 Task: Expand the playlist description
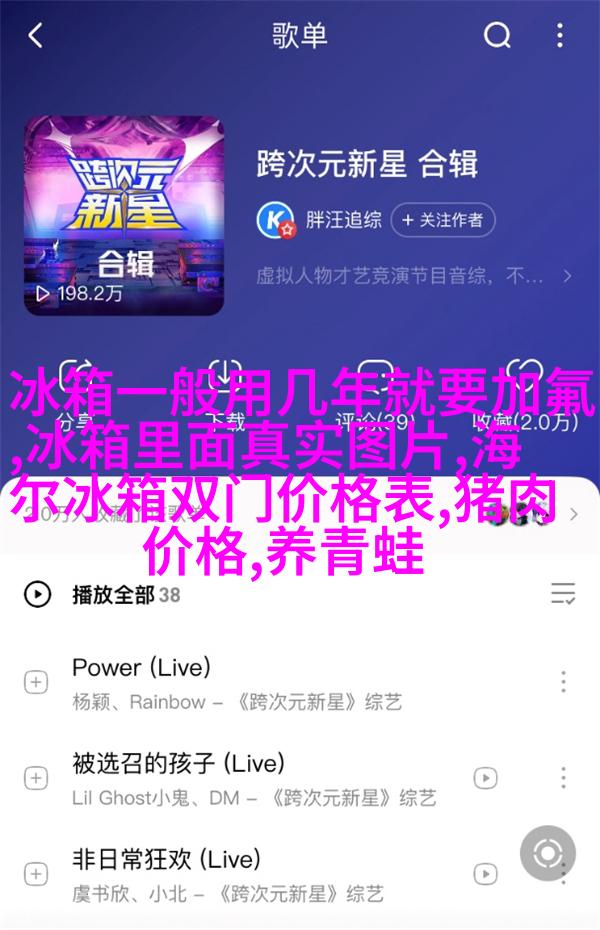coord(566,274)
